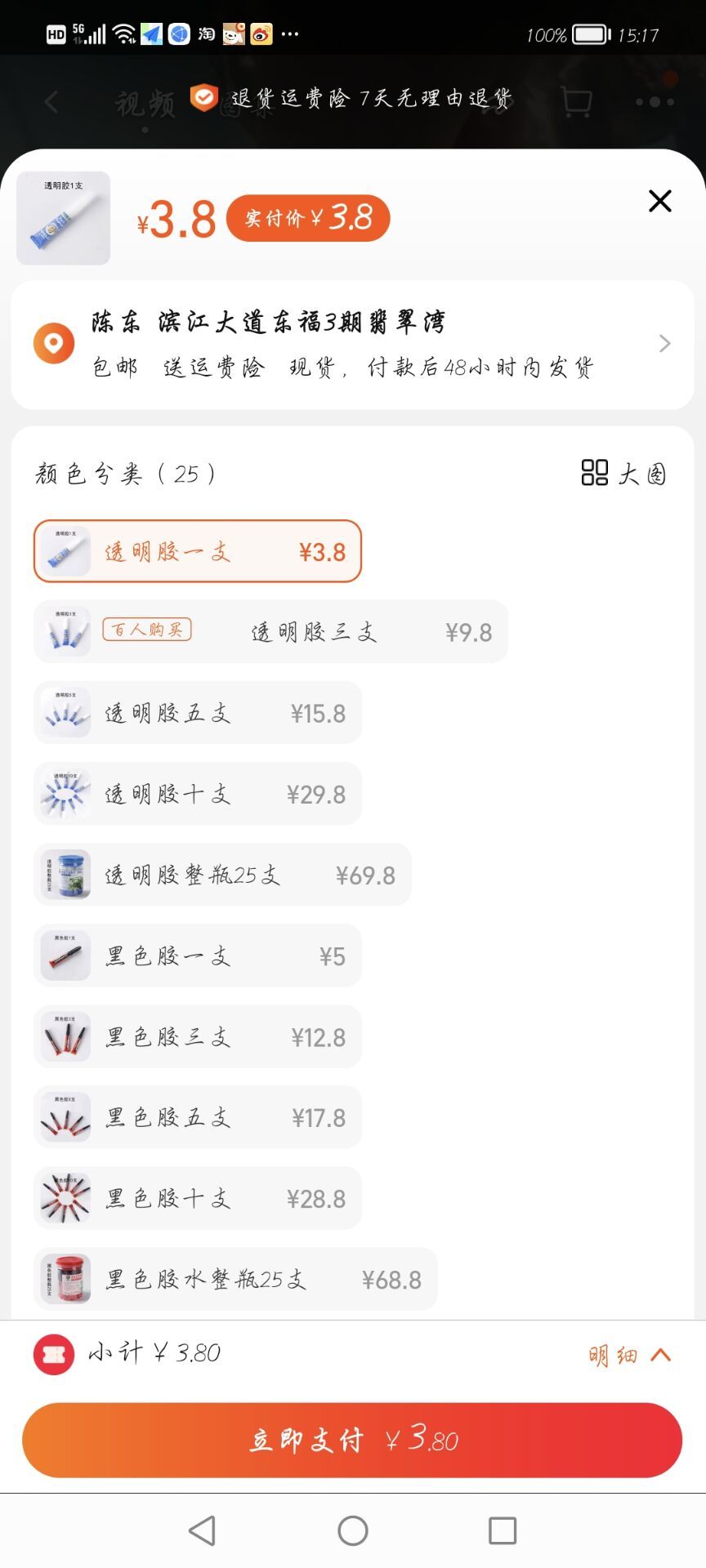This screenshot has width=706, height=1568.
Task: Select 黑色胶一支 for ¥5
Action: tap(198, 955)
